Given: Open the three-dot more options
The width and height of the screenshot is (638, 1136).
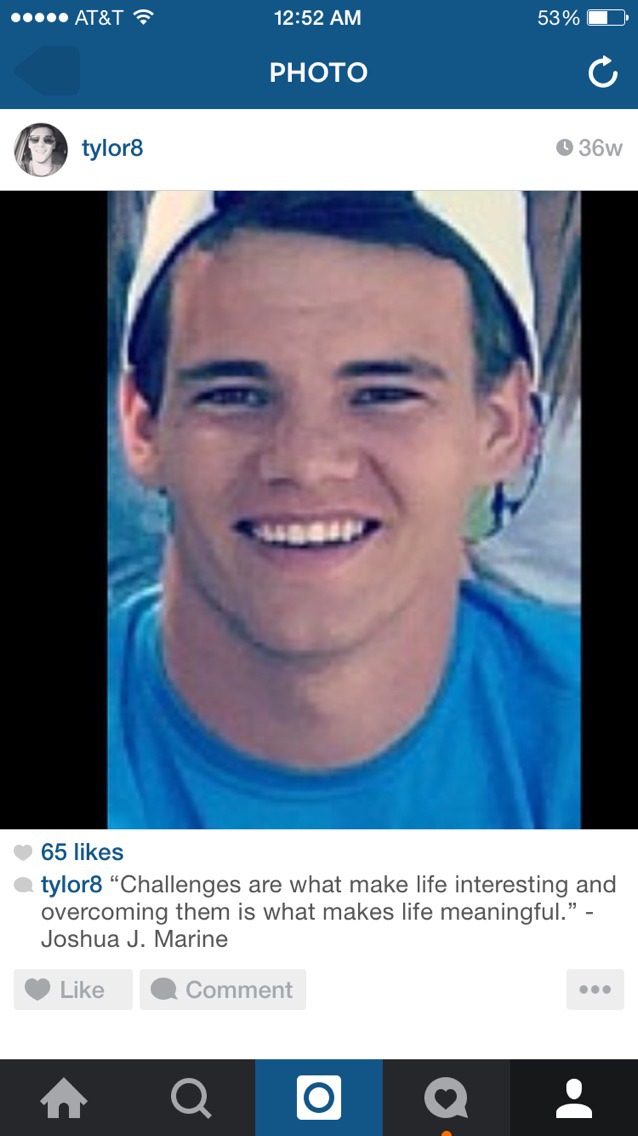Looking at the screenshot, I should (594, 989).
